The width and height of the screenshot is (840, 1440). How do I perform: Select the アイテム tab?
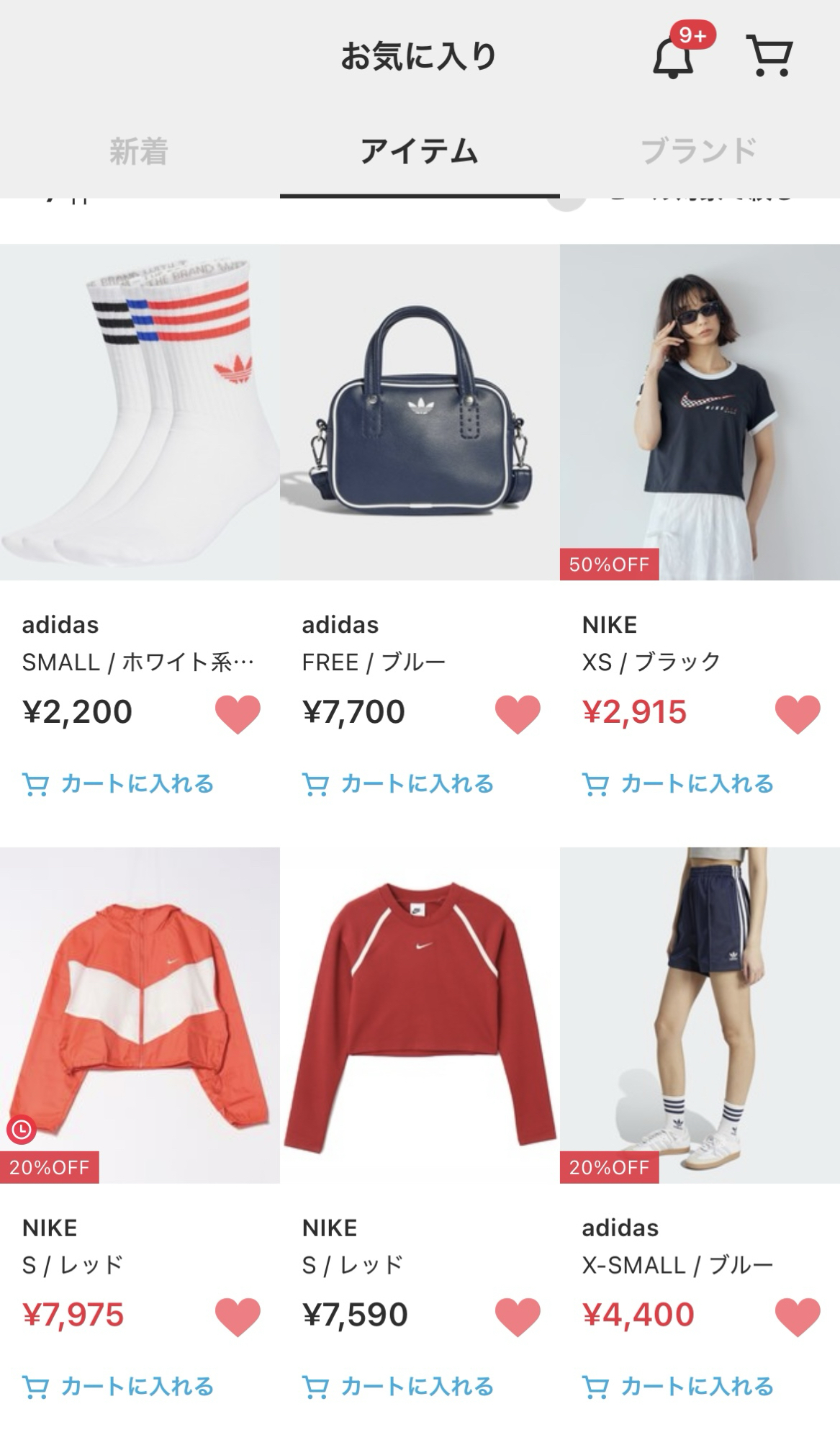(x=419, y=152)
